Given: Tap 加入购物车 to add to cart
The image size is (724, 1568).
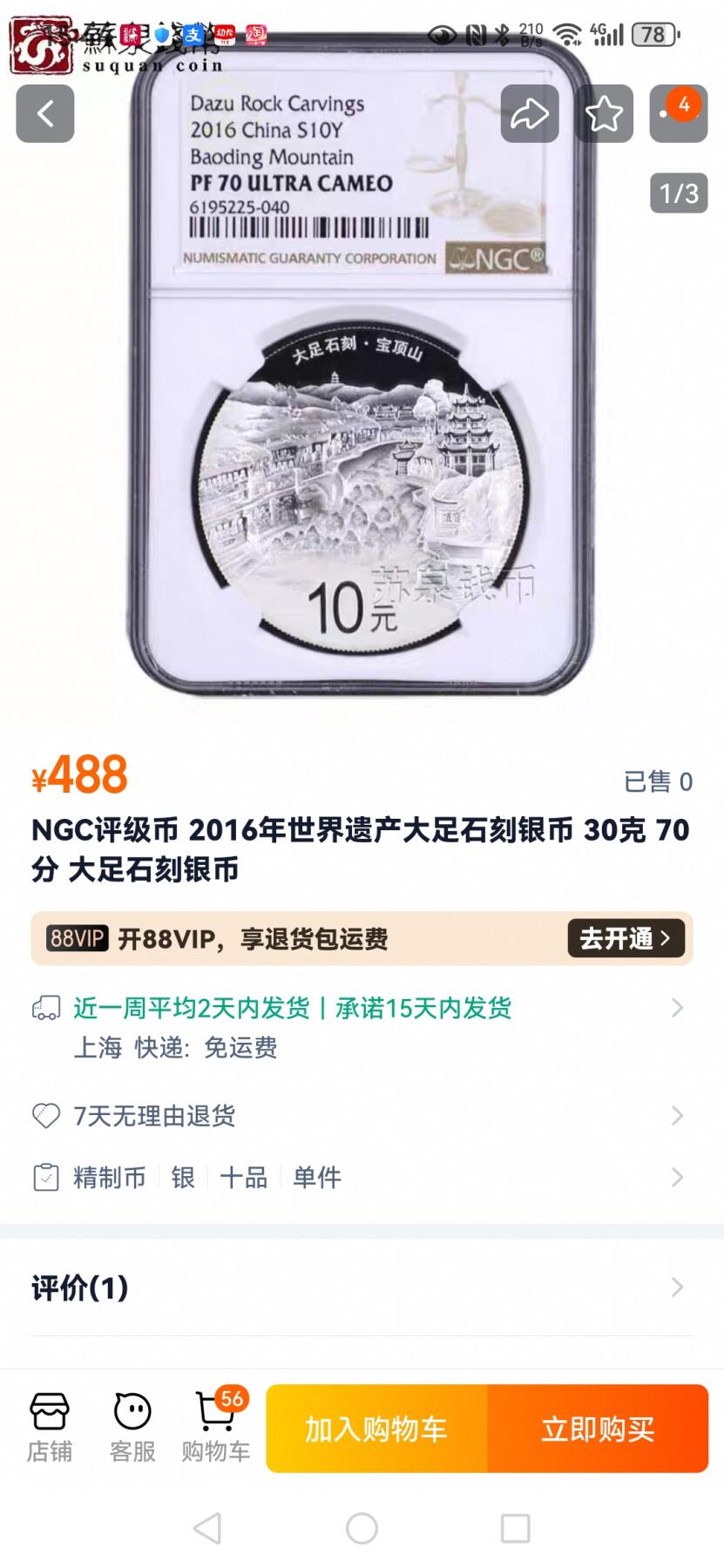Looking at the screenshot, I should (376, 1429).
